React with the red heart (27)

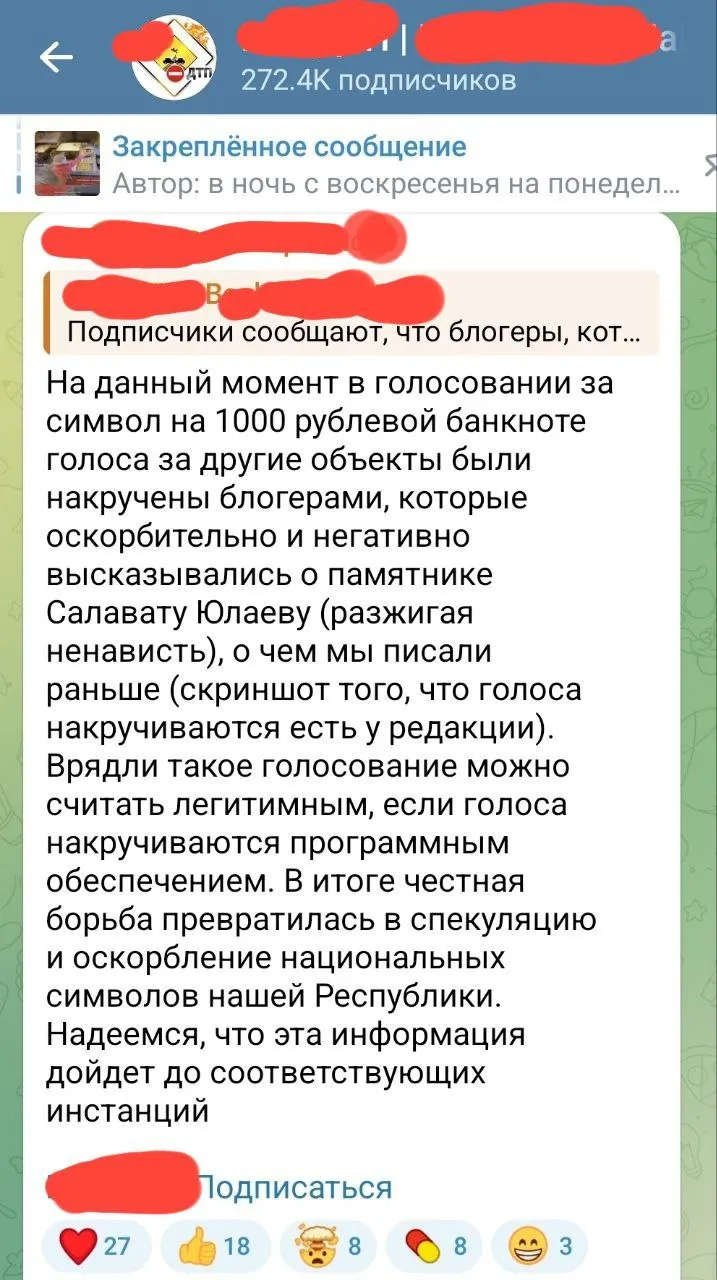pos(96,1246)
